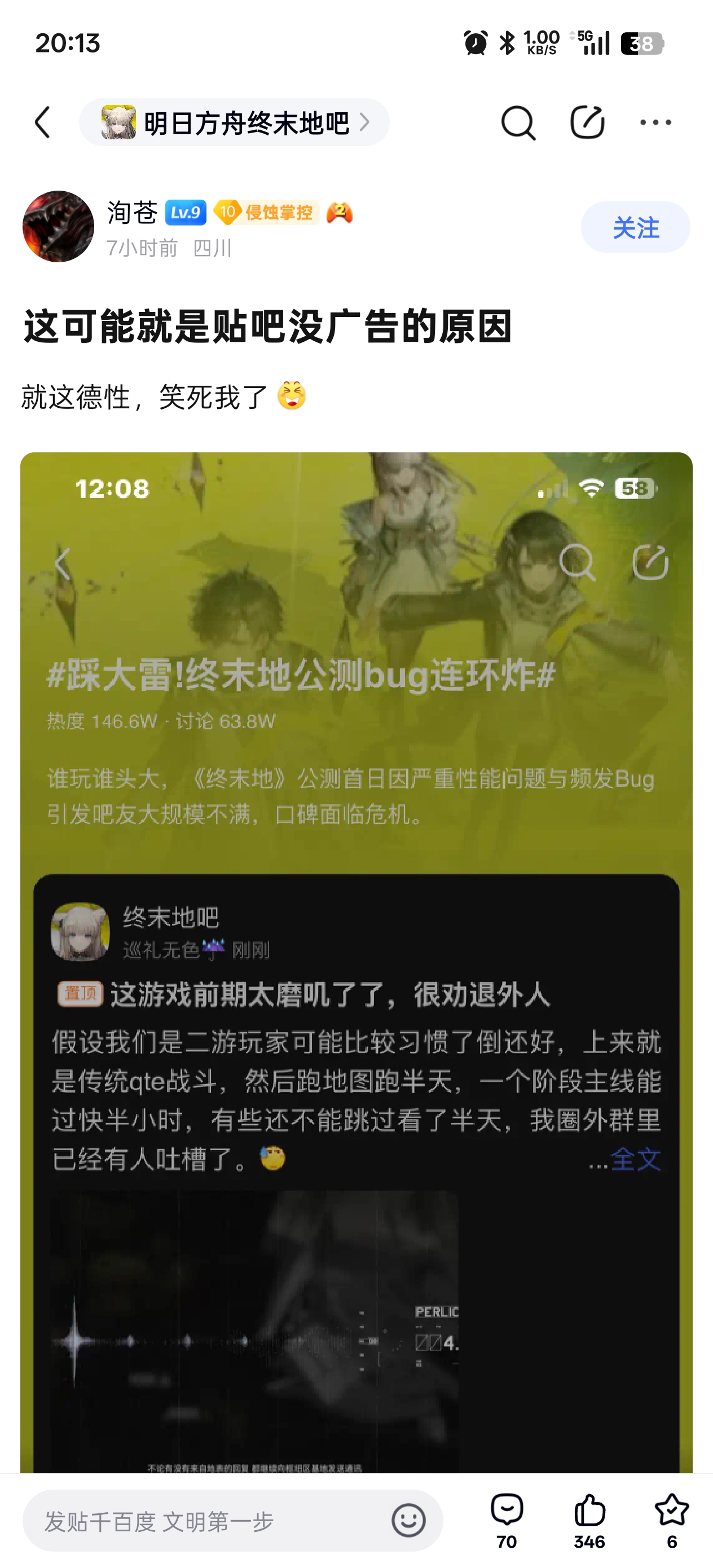View the 70 comments
The image size is (713, 1568).
point(507,1521)
